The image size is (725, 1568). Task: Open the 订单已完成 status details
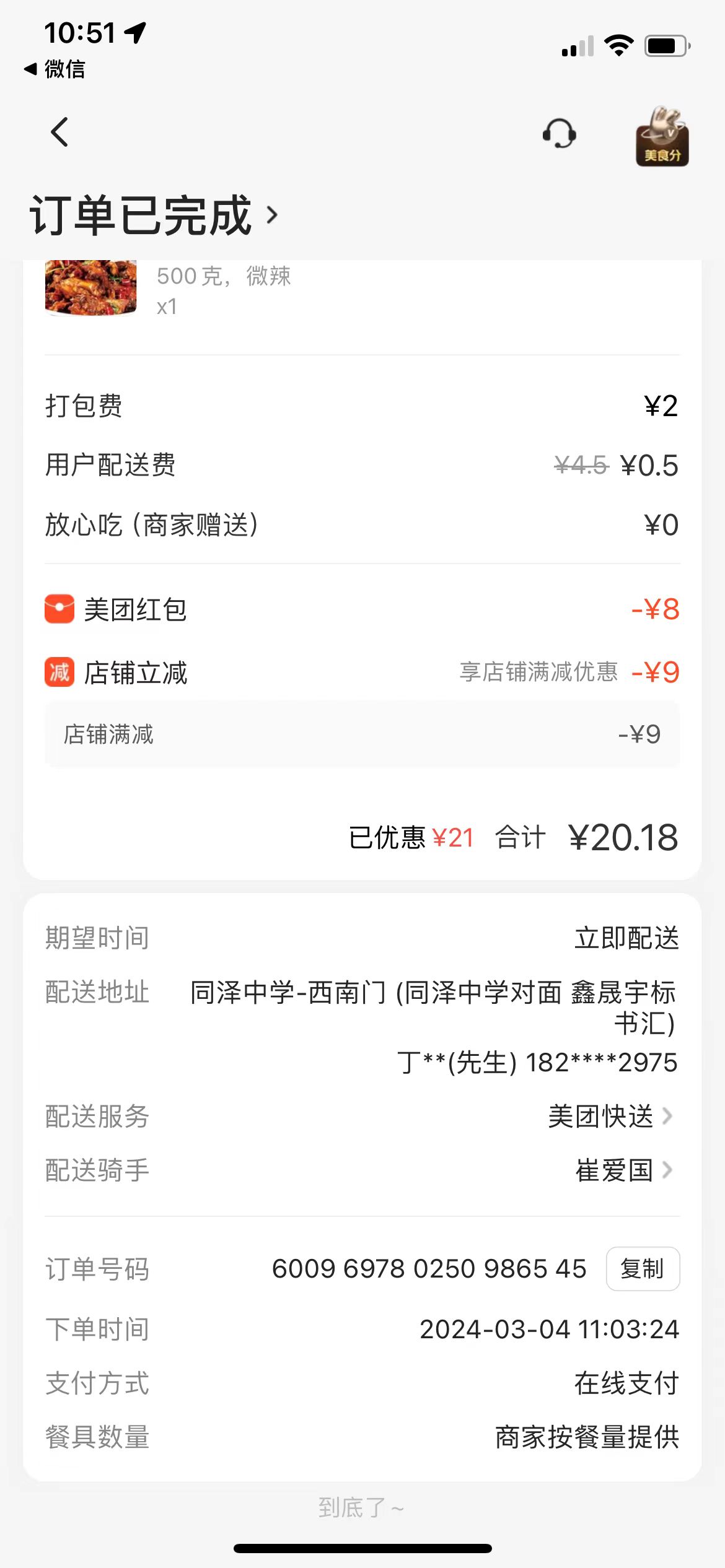154,215
